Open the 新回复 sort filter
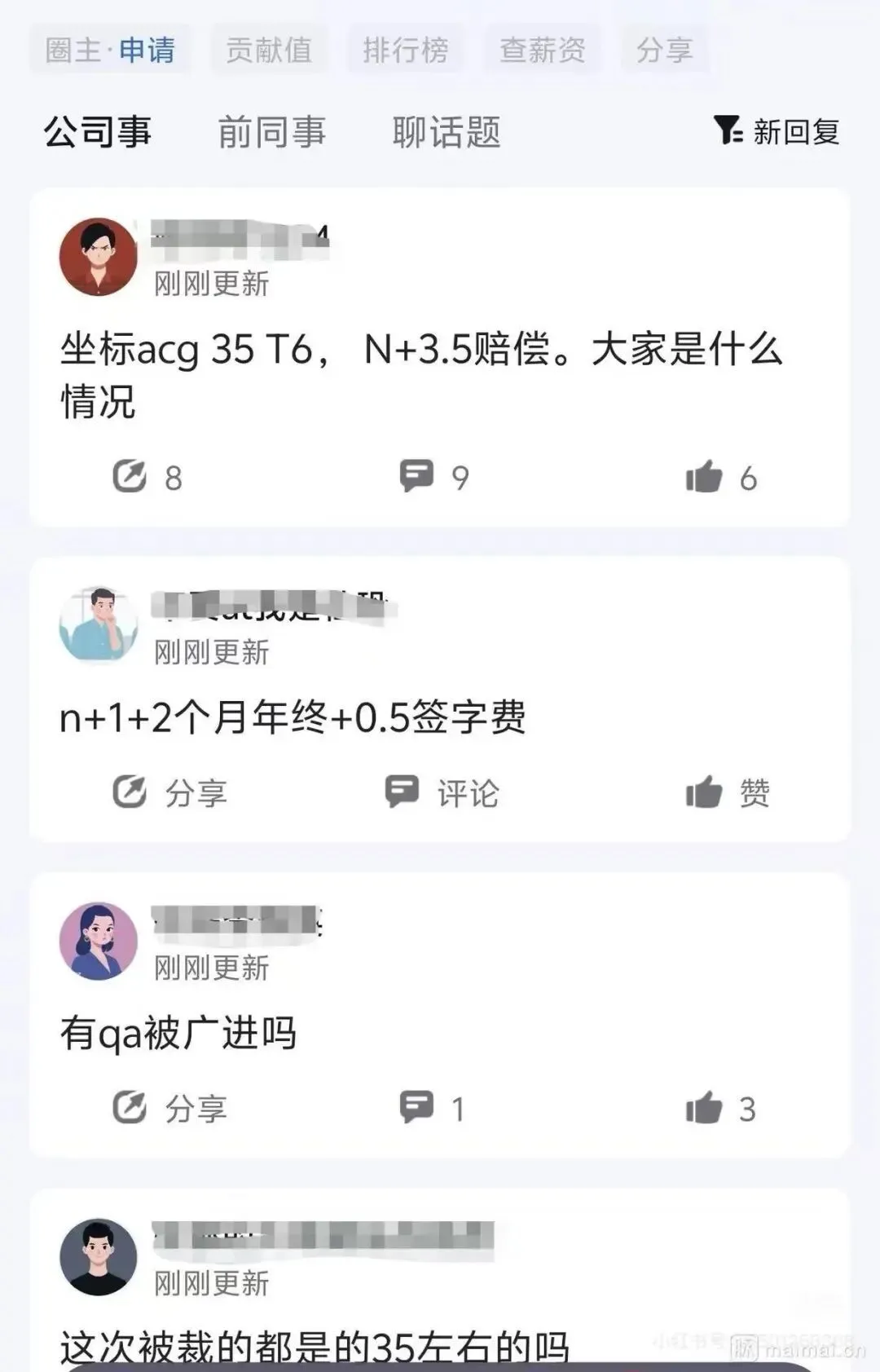Image resolution: width=880 pixels, height=1372 pixels. coord(777,131)
